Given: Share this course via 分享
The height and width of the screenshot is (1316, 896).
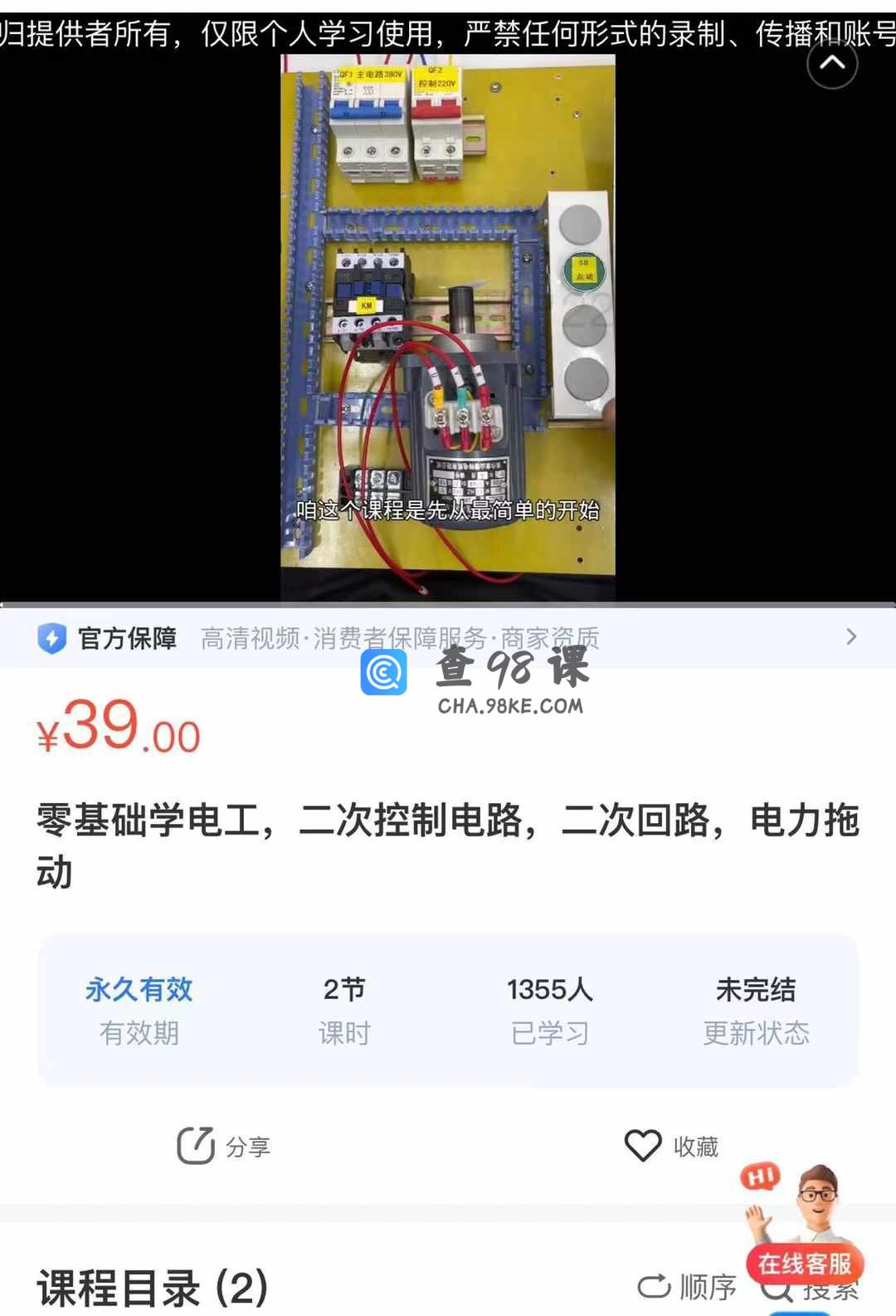Looking at the screenshot, I should tap(224, 1146).
